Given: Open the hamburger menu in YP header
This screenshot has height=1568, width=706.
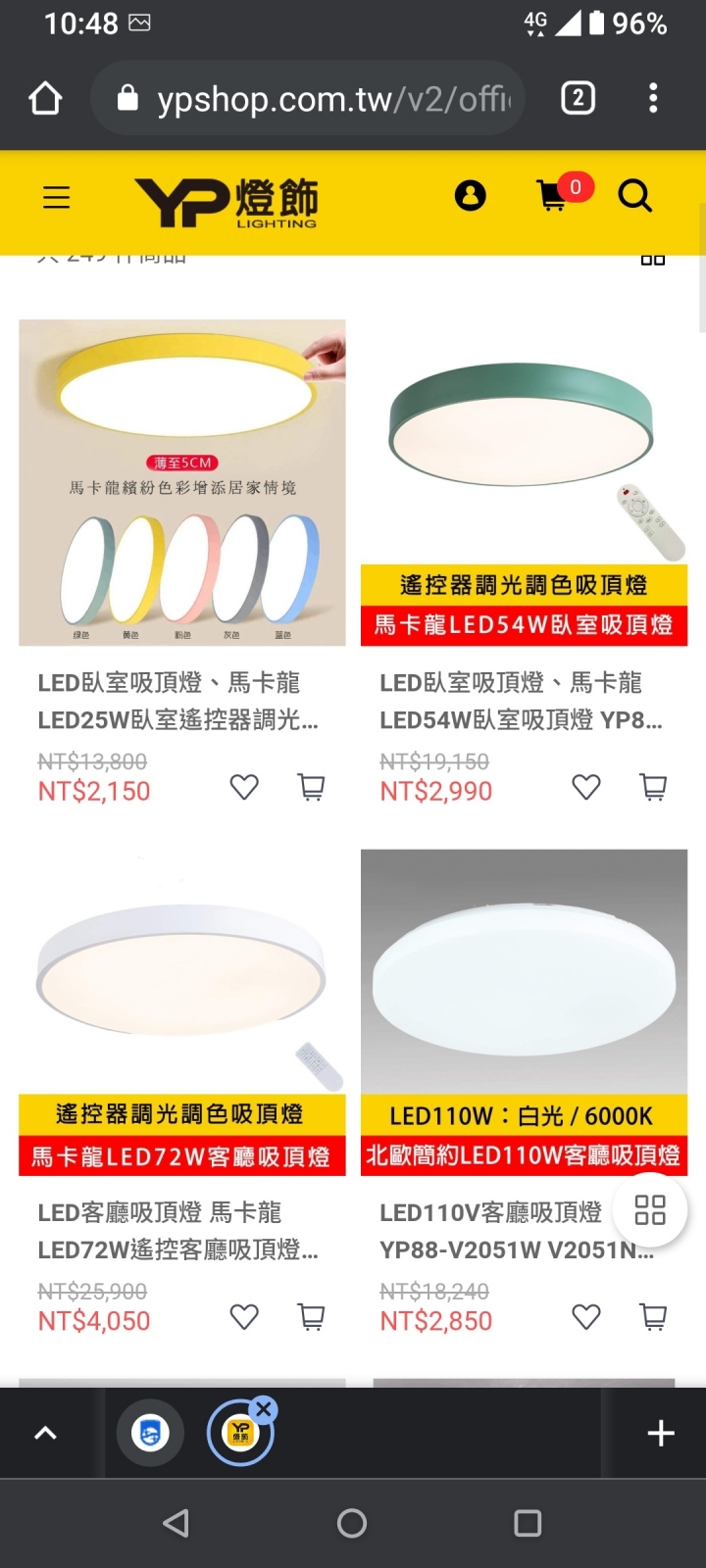Looking at the screenshot, I should click(x=57, y=197).
